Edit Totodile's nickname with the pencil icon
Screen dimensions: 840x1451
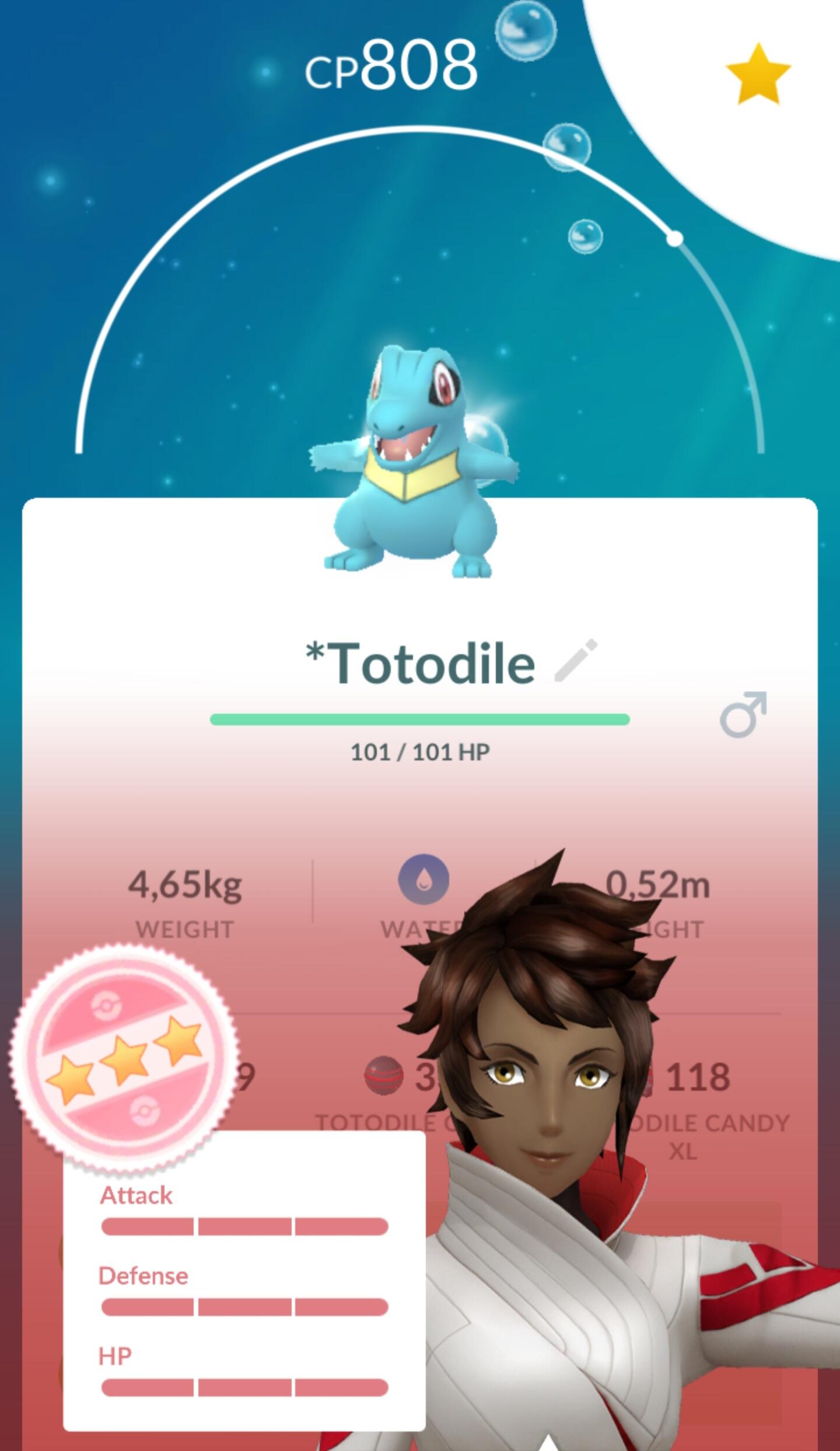pos(576,661)
